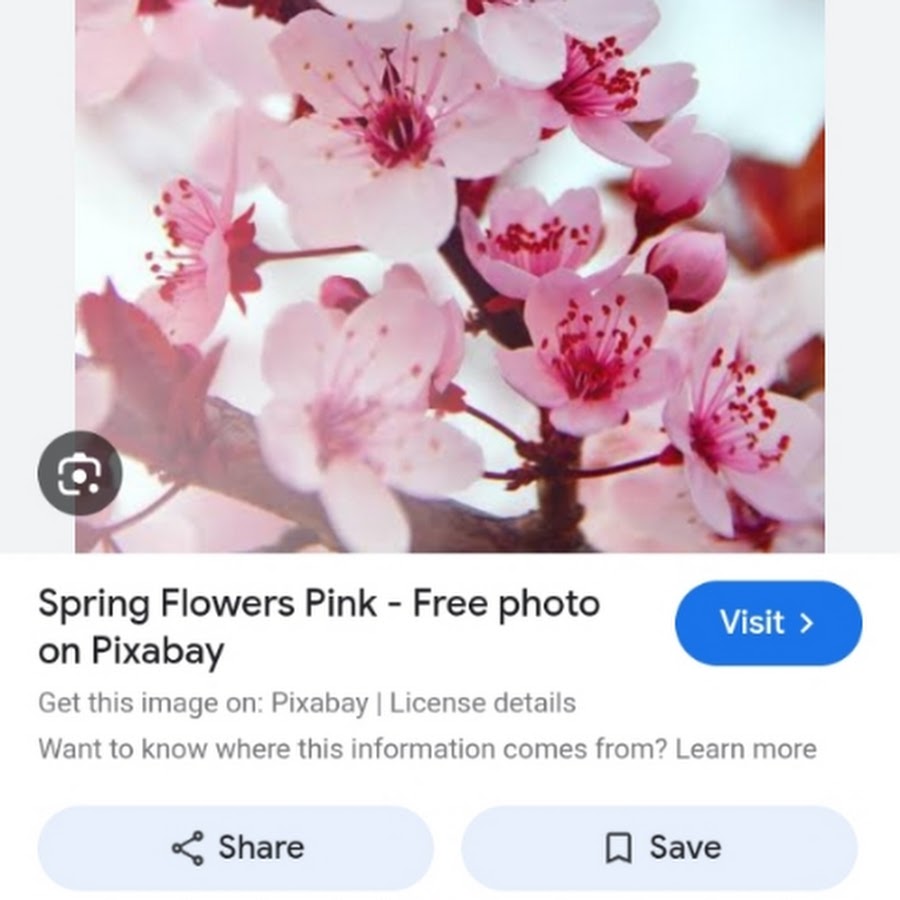Open Learn more about information source
The height and width of the screenshot is (900, 900).
pos(746,749)
